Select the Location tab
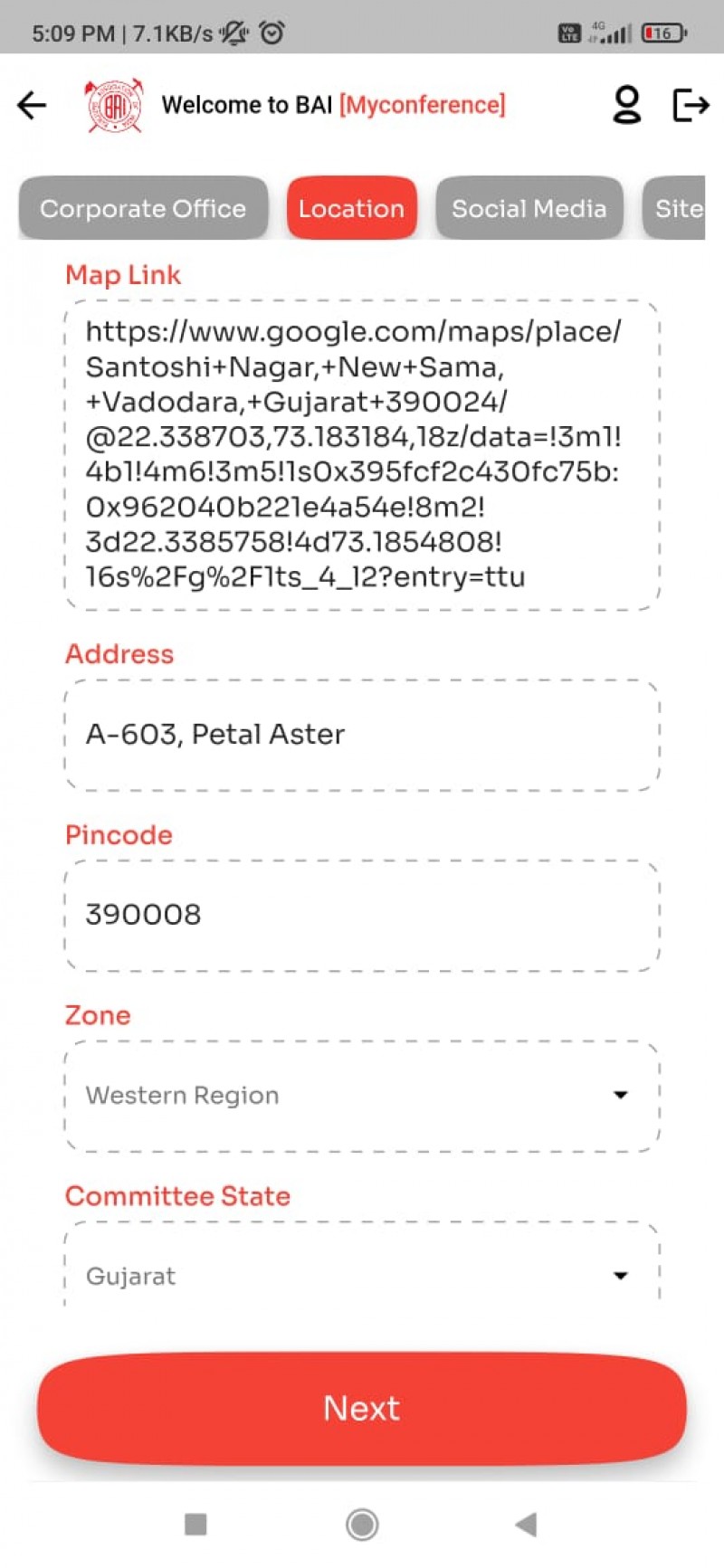 (352, 208)
